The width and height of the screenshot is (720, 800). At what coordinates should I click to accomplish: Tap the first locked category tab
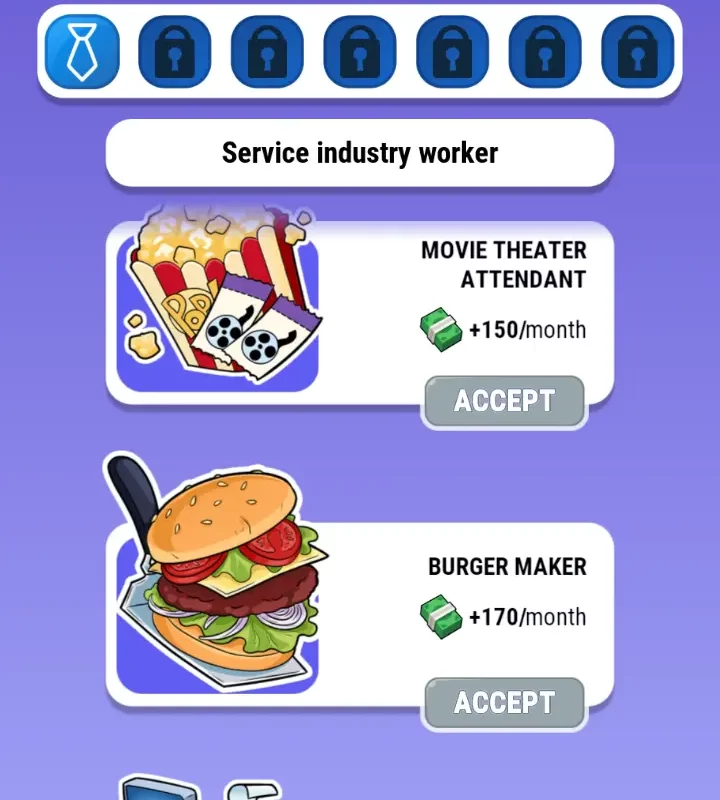click(x=174, y=52)
